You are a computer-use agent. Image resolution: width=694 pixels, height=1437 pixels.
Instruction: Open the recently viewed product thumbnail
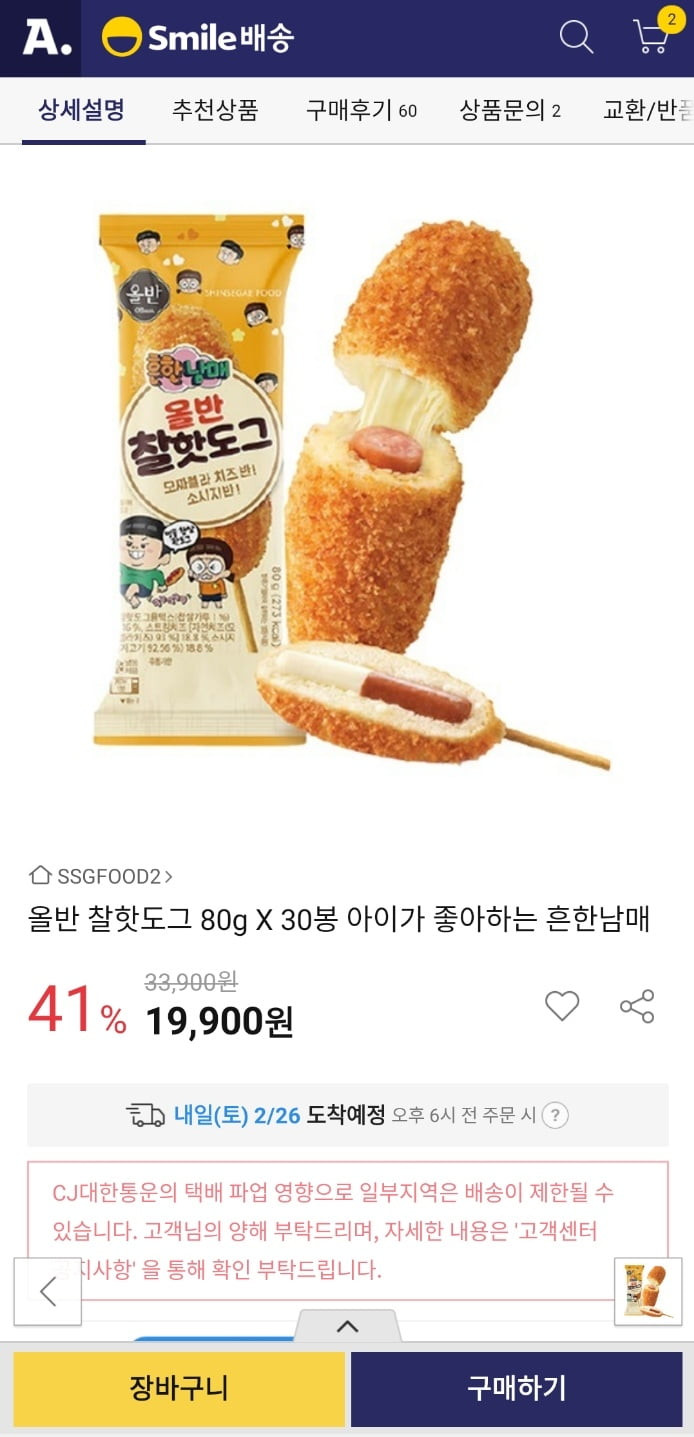tap(647, 1291)
